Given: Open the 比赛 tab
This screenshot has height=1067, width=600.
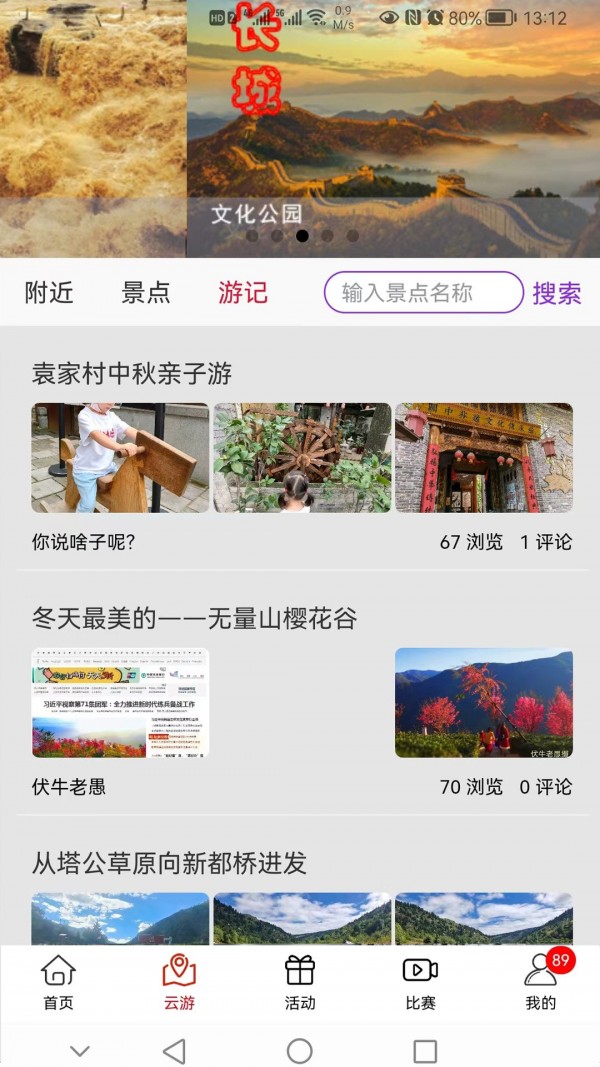Looking at the screenshot, I should coord(420,982).
